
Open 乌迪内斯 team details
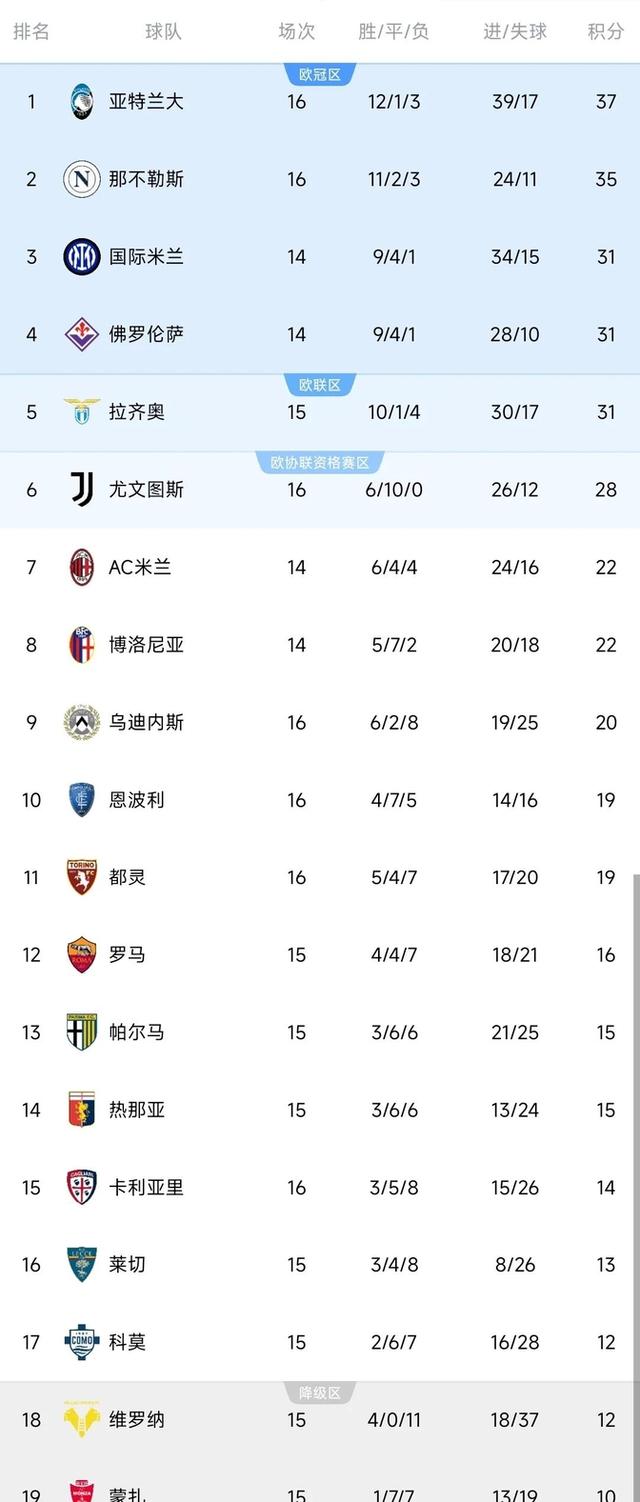[x=146, y=722]
